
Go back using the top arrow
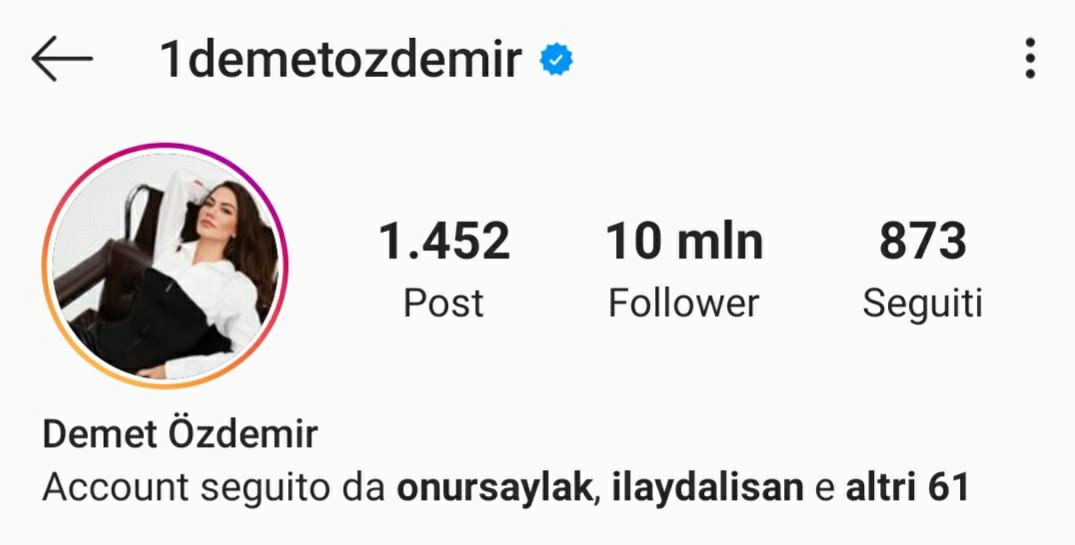coord(62,60)
